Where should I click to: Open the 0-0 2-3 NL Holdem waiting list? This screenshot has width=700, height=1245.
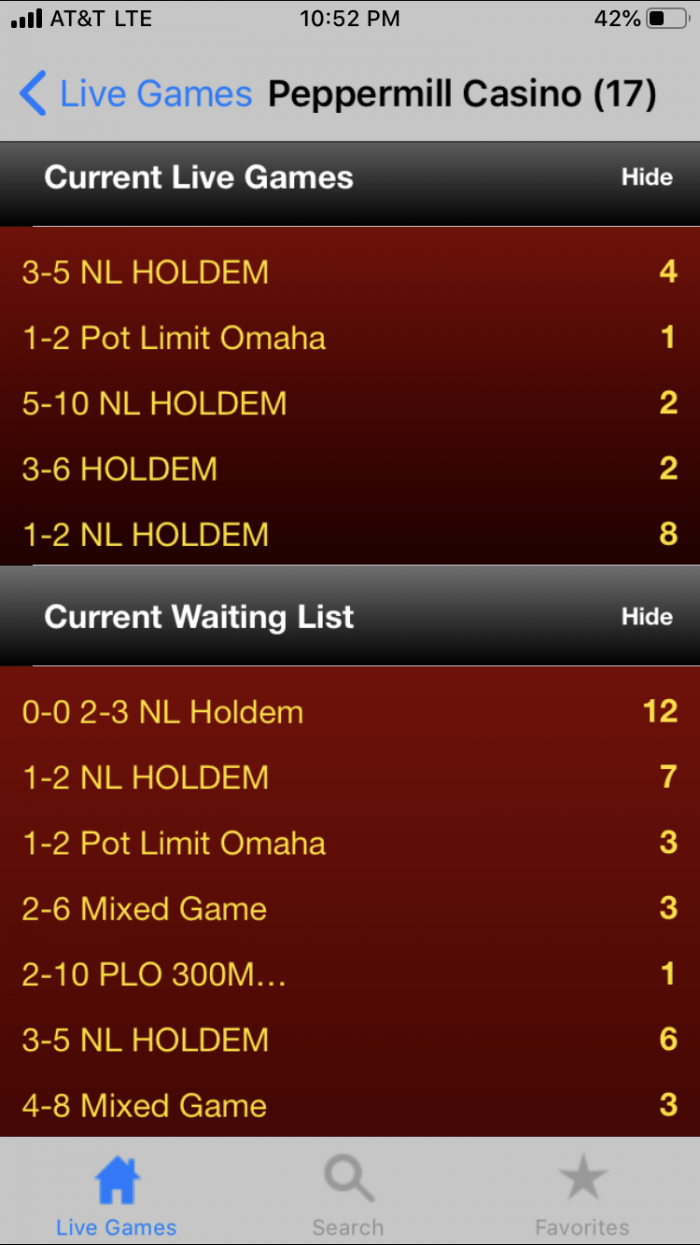(x=350, y=712)
